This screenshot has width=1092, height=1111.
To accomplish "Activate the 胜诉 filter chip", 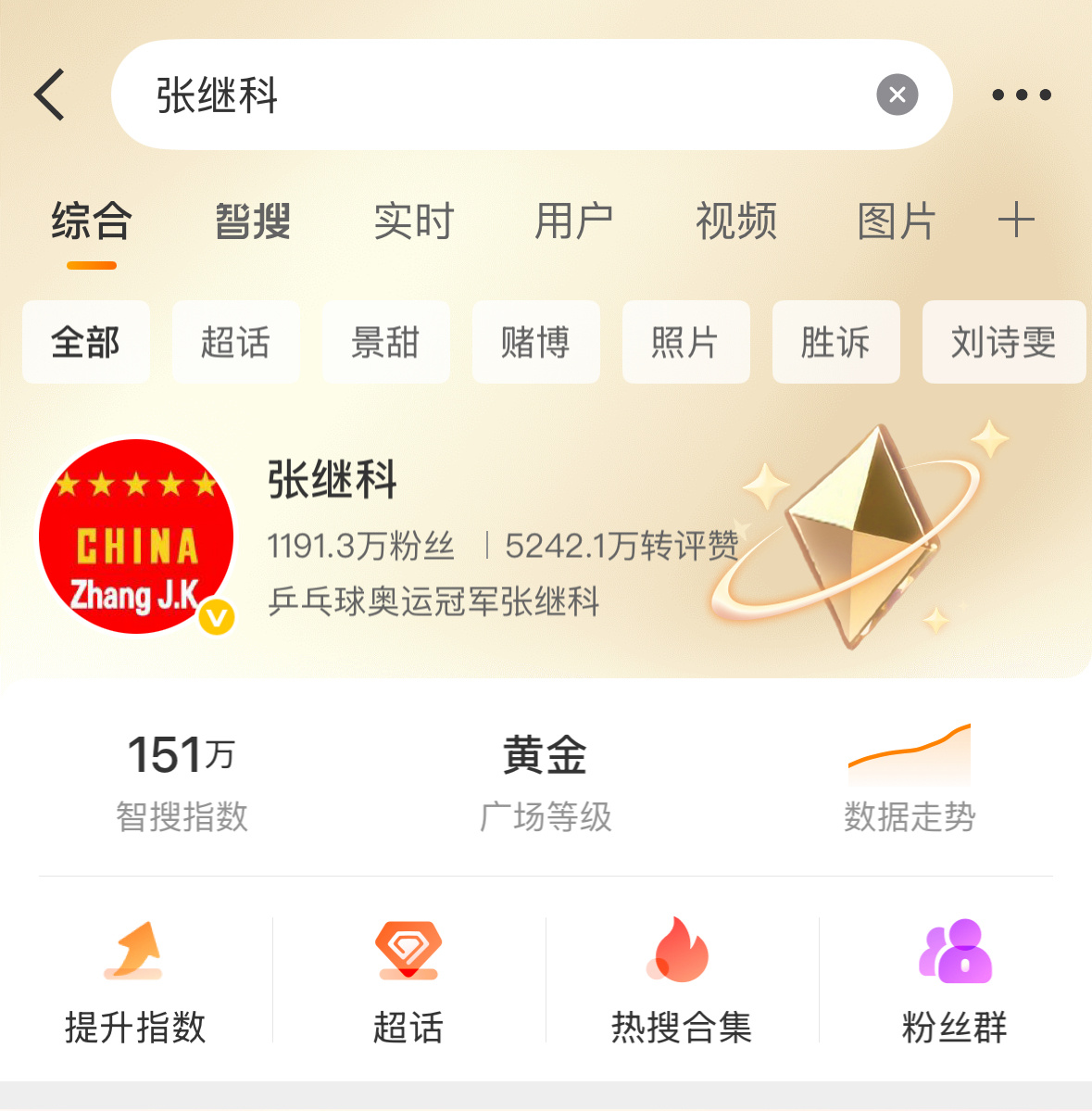I will point(835,342).
